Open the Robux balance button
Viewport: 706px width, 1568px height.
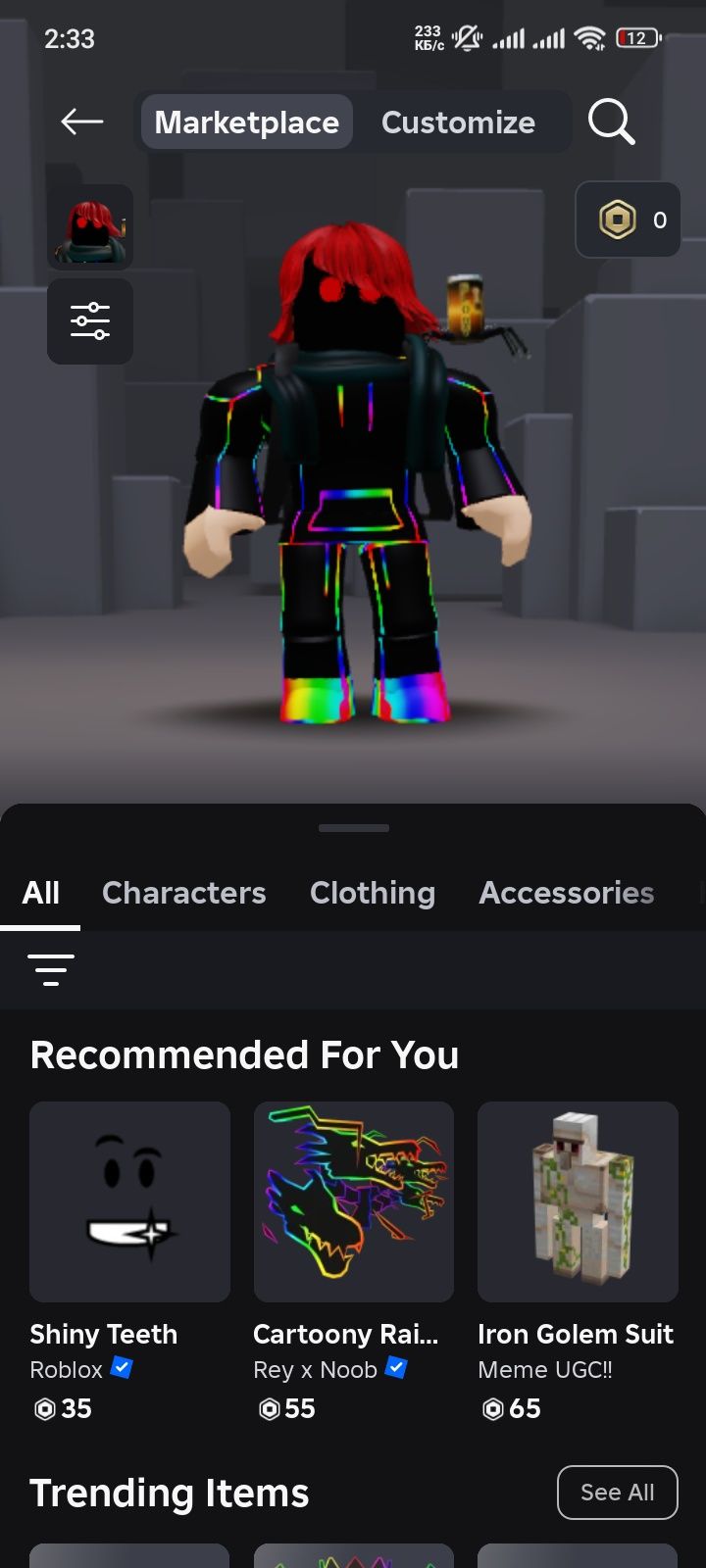point(628,220)
